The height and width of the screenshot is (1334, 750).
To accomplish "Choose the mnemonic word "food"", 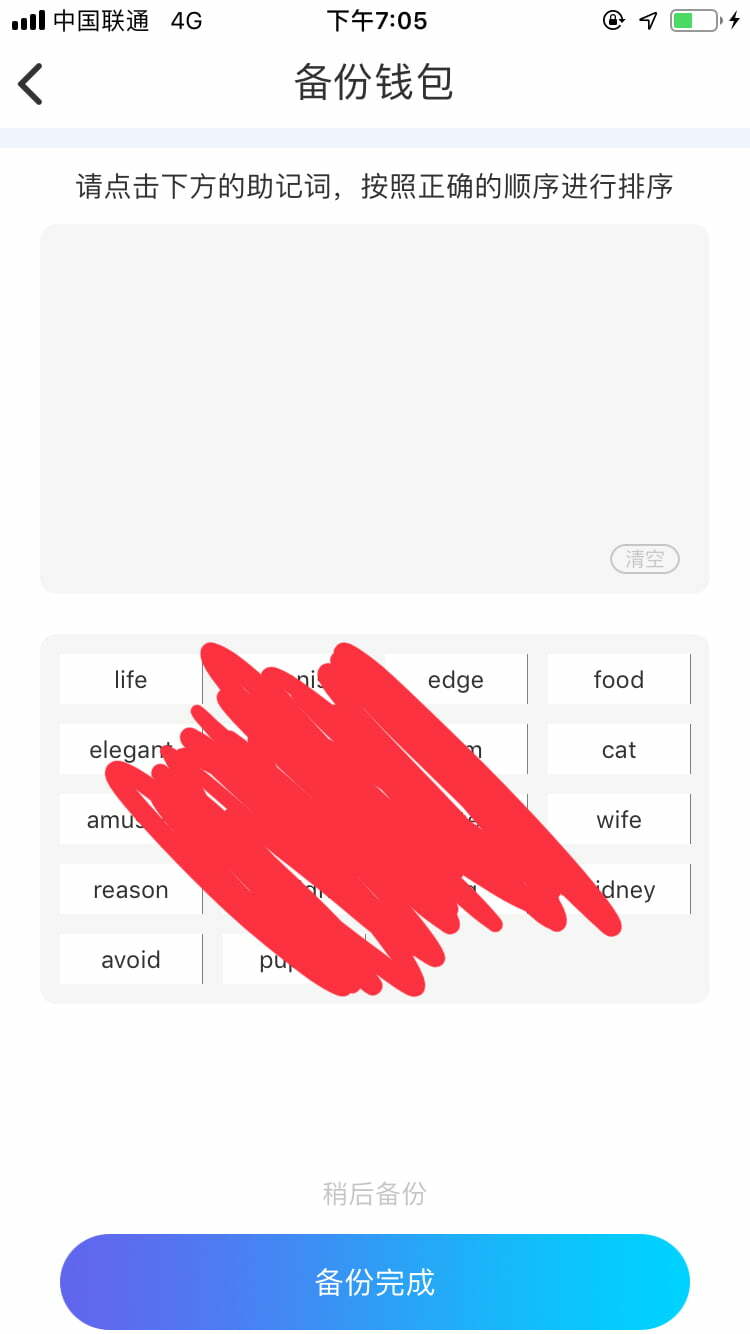I will 619,679.
